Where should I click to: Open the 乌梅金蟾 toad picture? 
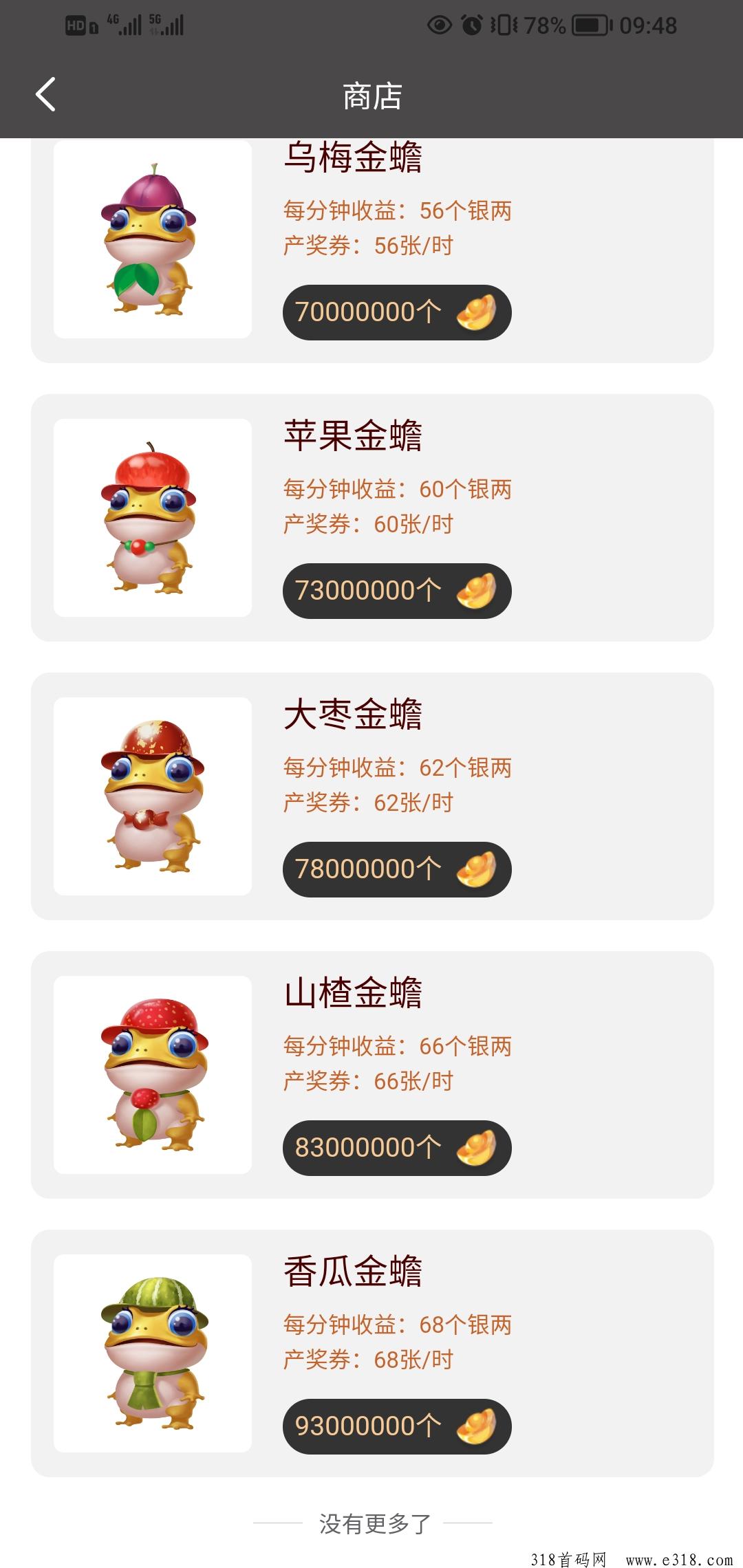pyautogui.click(x=153, y=239)
